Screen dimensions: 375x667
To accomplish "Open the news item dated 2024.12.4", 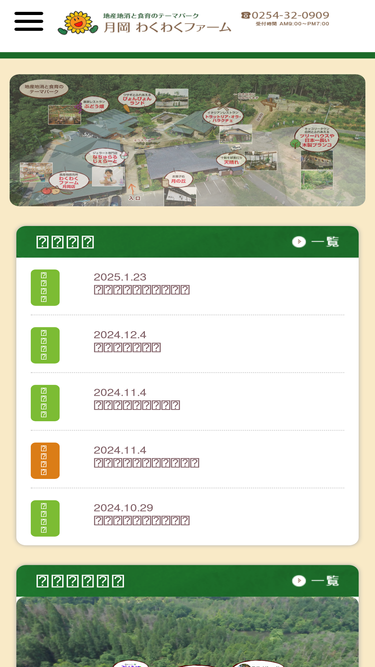I will pos(188,345).
